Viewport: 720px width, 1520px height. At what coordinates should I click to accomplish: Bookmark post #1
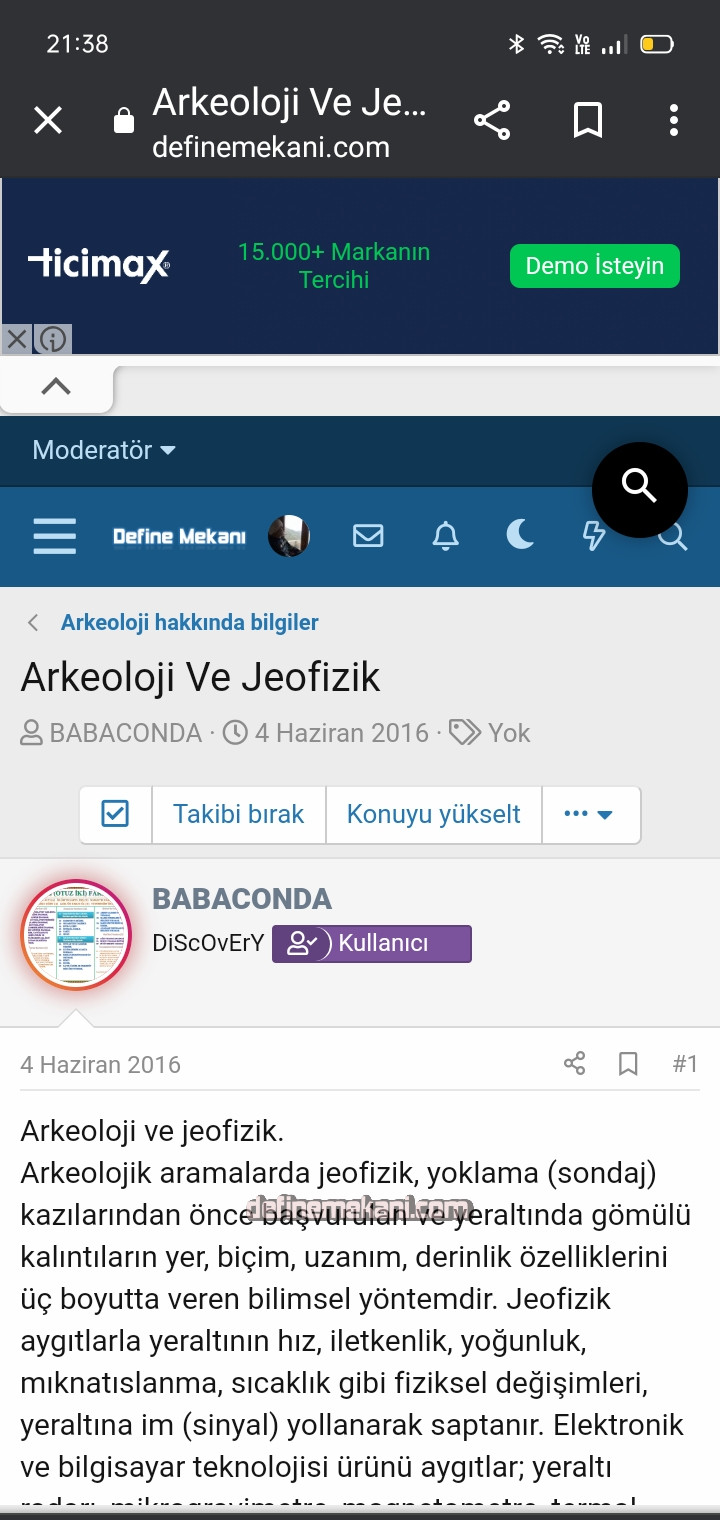pos(628,1064)
